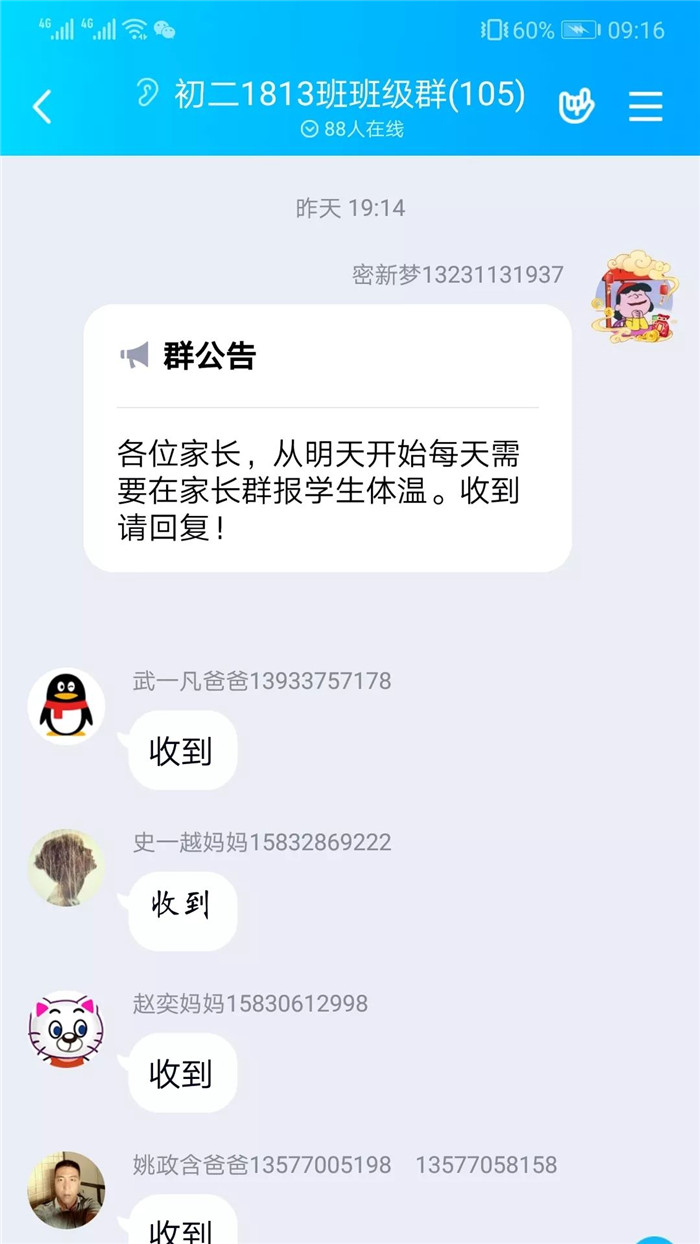Open 姚政含爸爸's avatar profile
Screen dimensions: 700x1244
pos(66,1190)
